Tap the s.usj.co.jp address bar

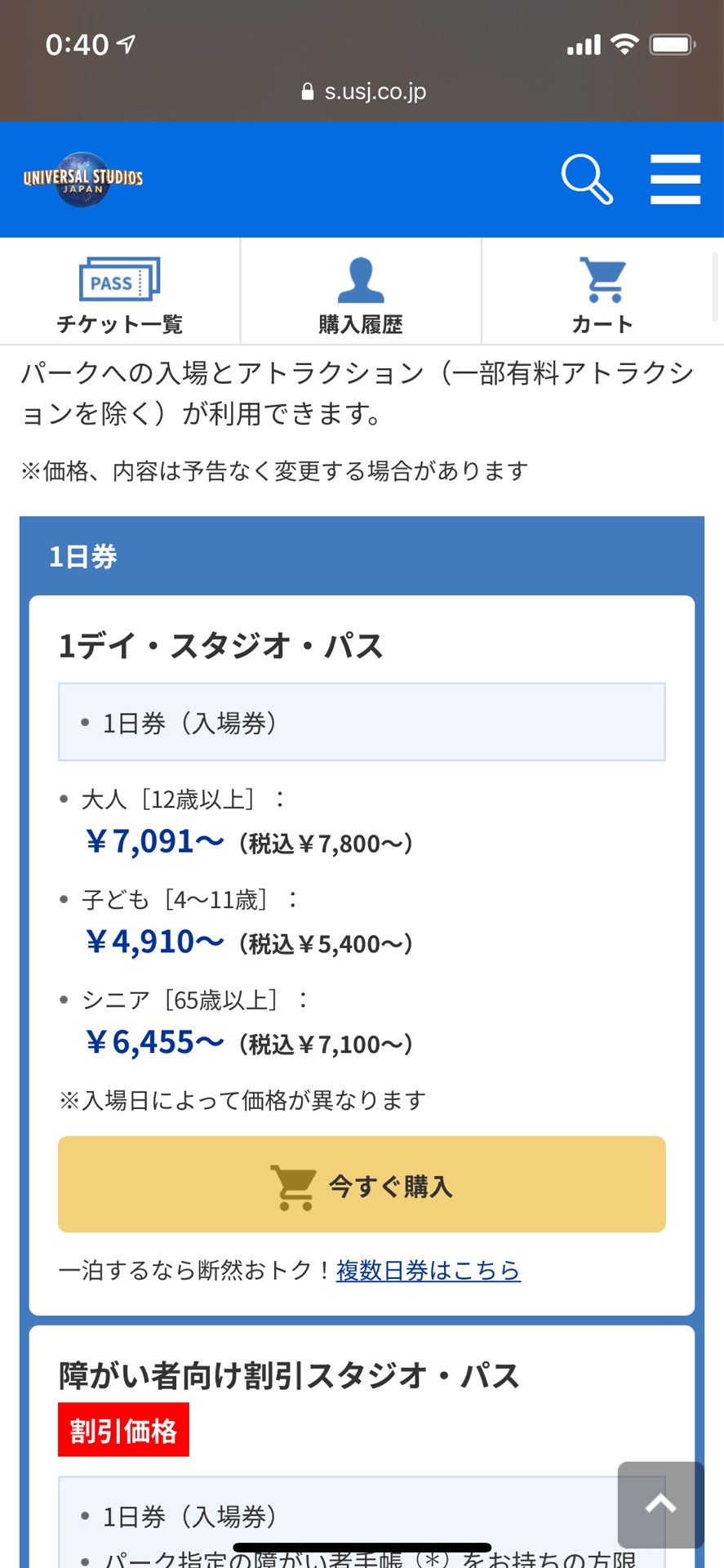point(362,91)
